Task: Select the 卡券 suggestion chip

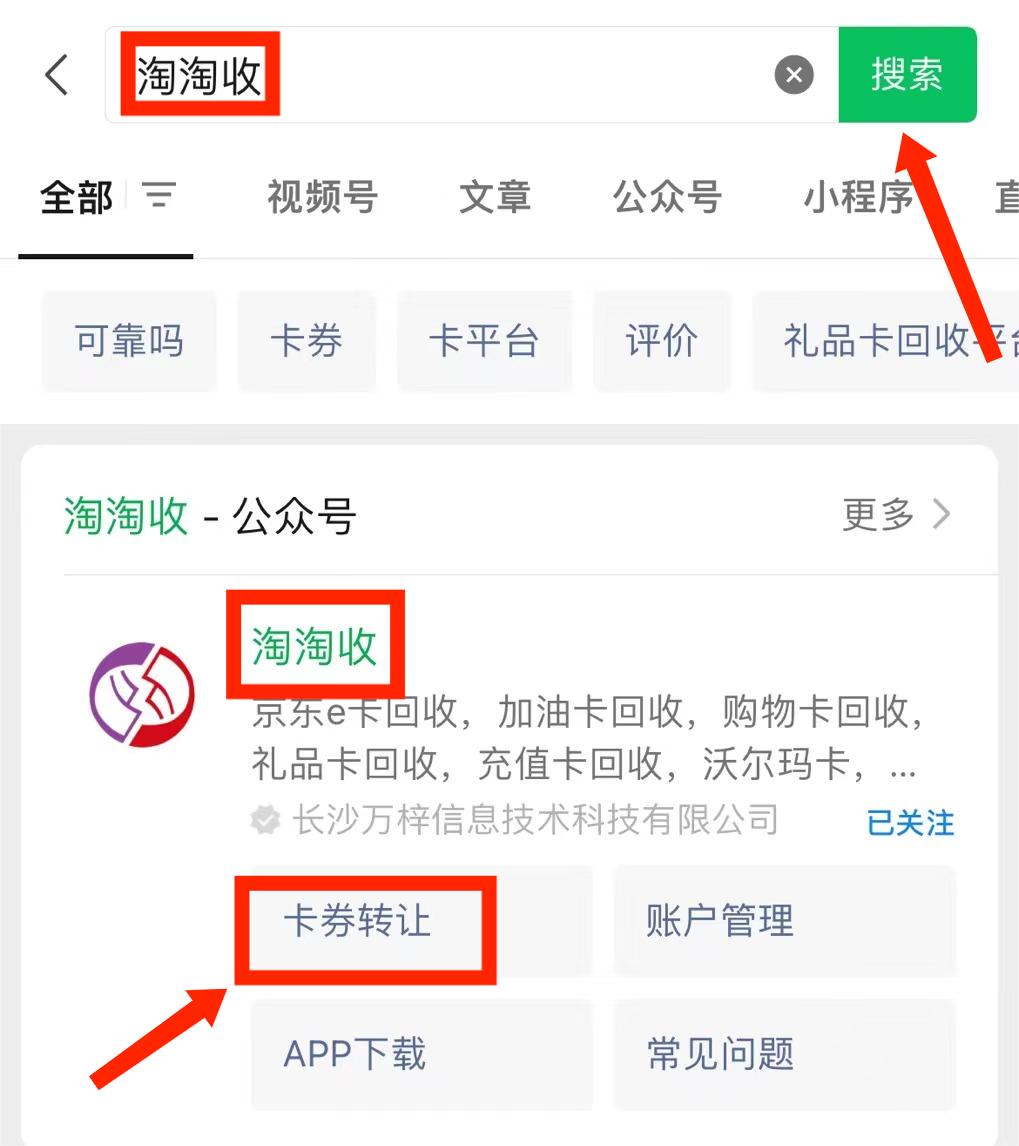Action: pyautogui.click(x=306, y=341)
